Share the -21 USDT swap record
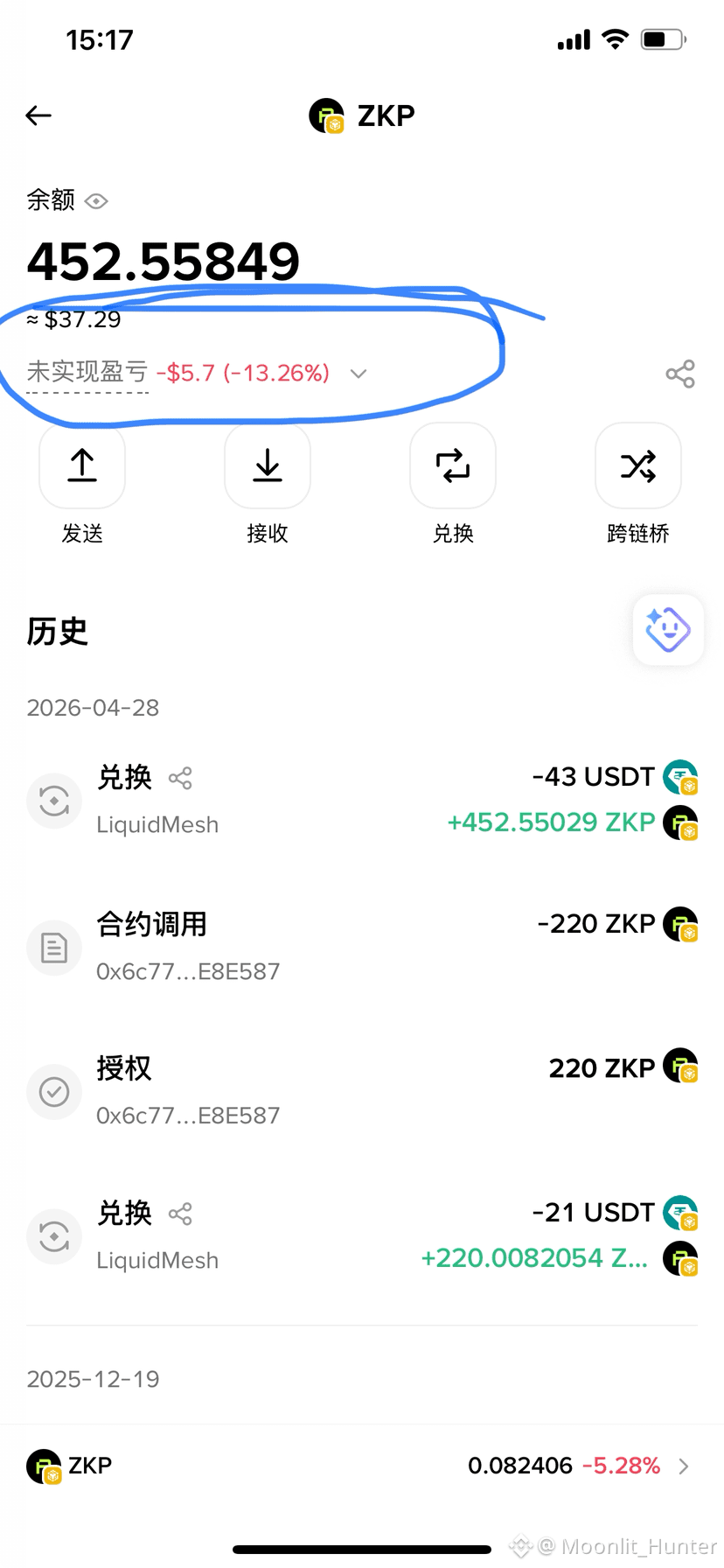The image size is (724, 1568). click(180, 1214)
